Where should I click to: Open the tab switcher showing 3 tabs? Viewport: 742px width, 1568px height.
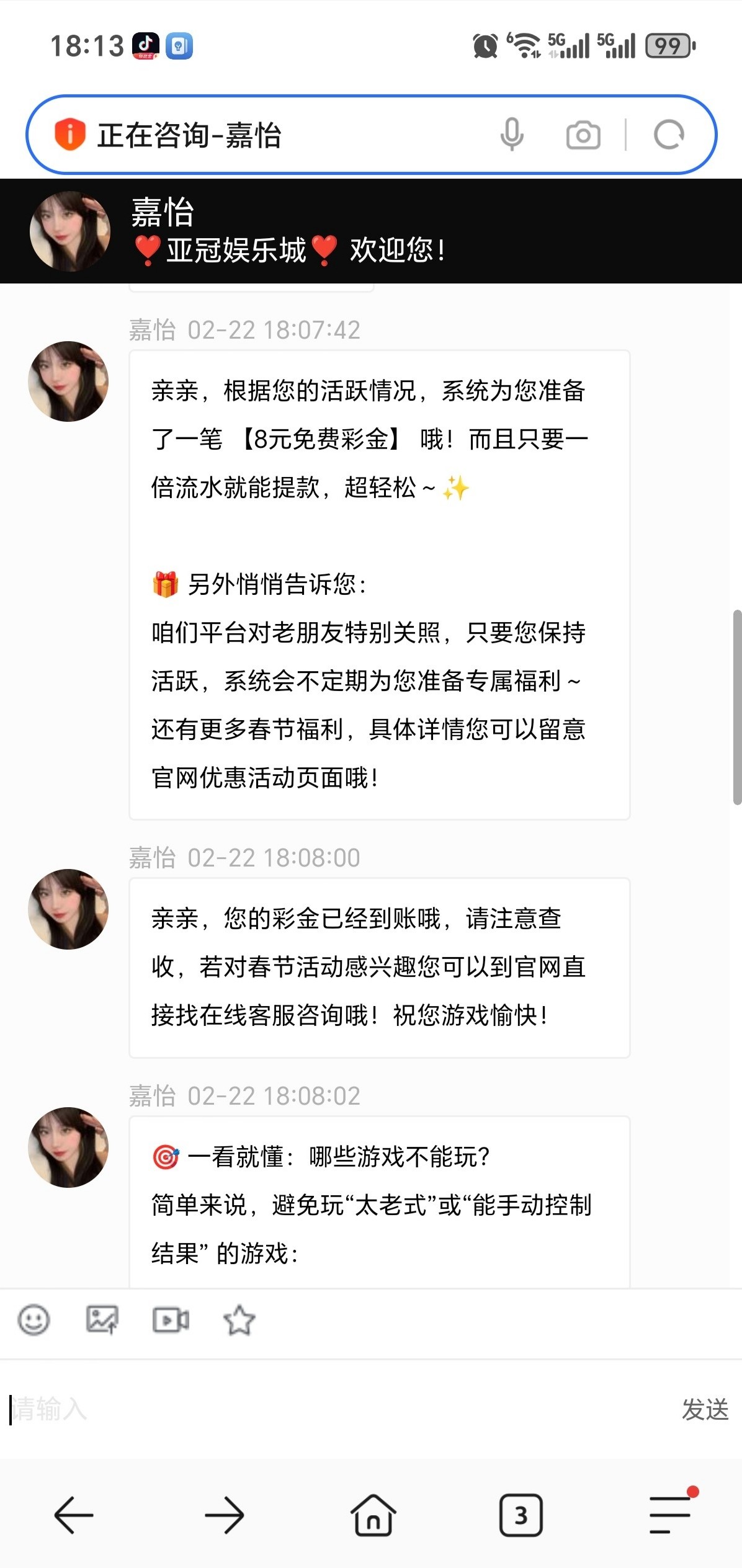click(x=521, y=1515)
